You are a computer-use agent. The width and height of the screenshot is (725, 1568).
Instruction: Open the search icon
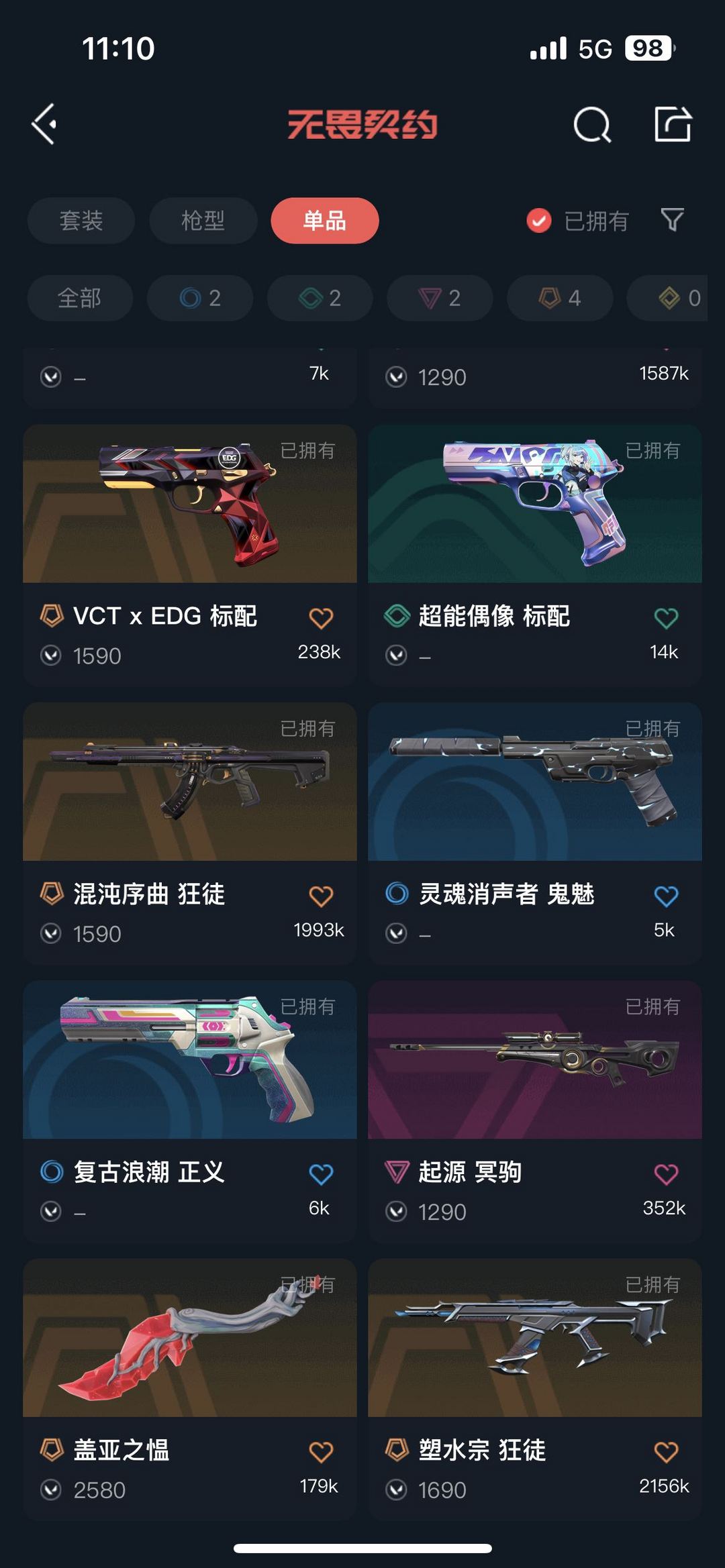(x=592, y=125)
